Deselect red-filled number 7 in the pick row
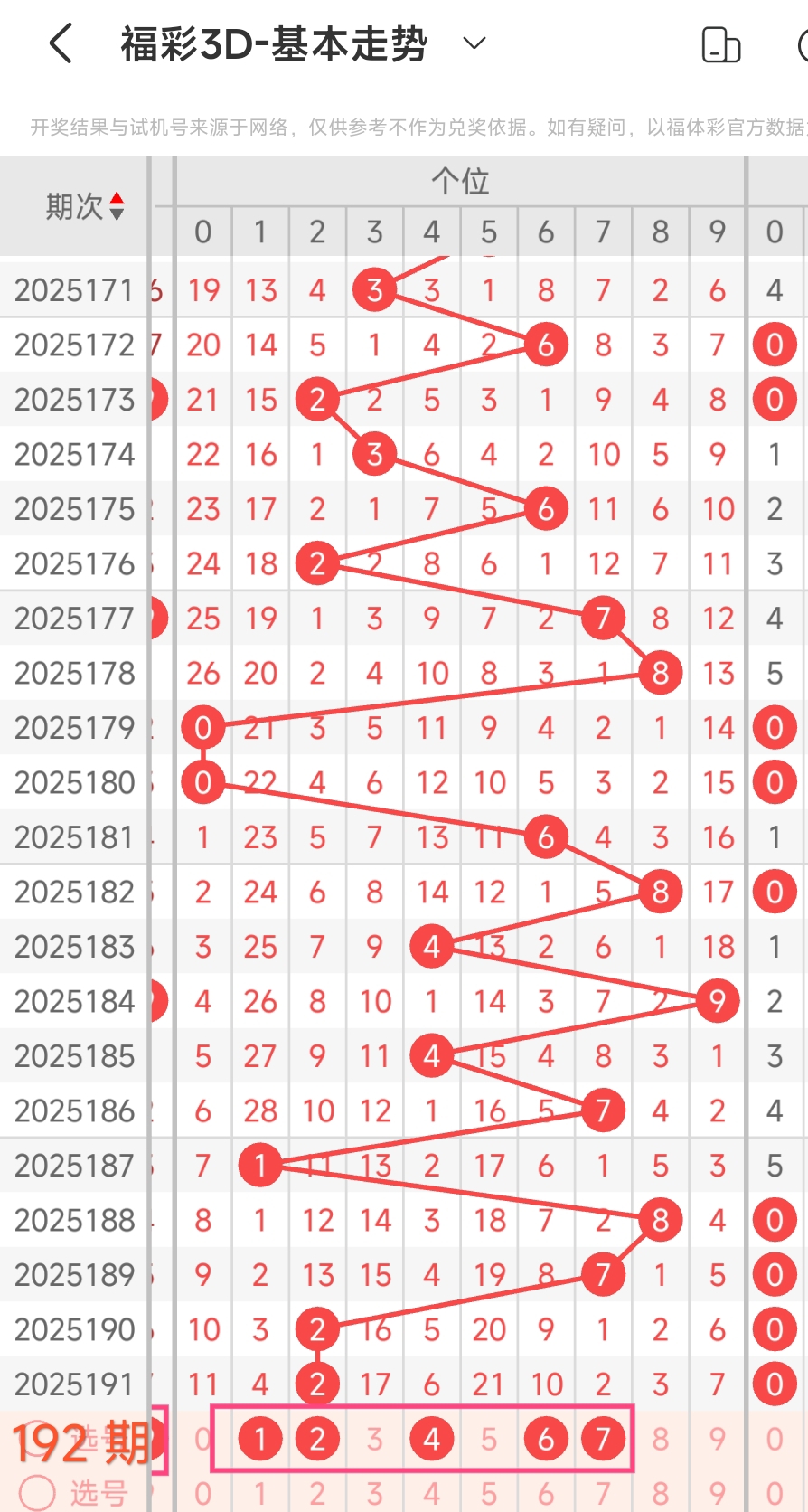 603,1439
